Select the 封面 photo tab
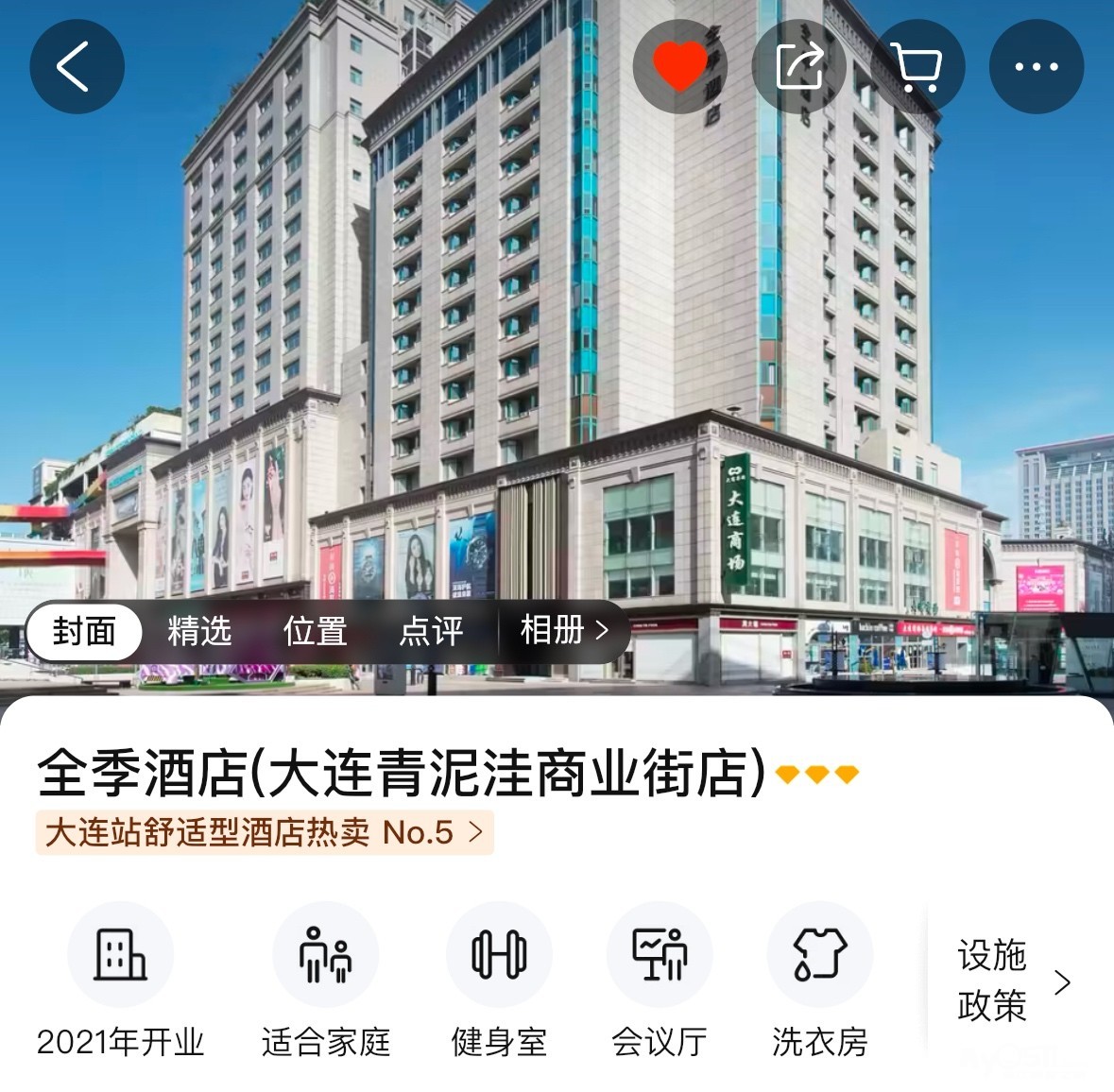Image resolution: width=1114 pixels, height=1092 pixels. click(85, 631)
